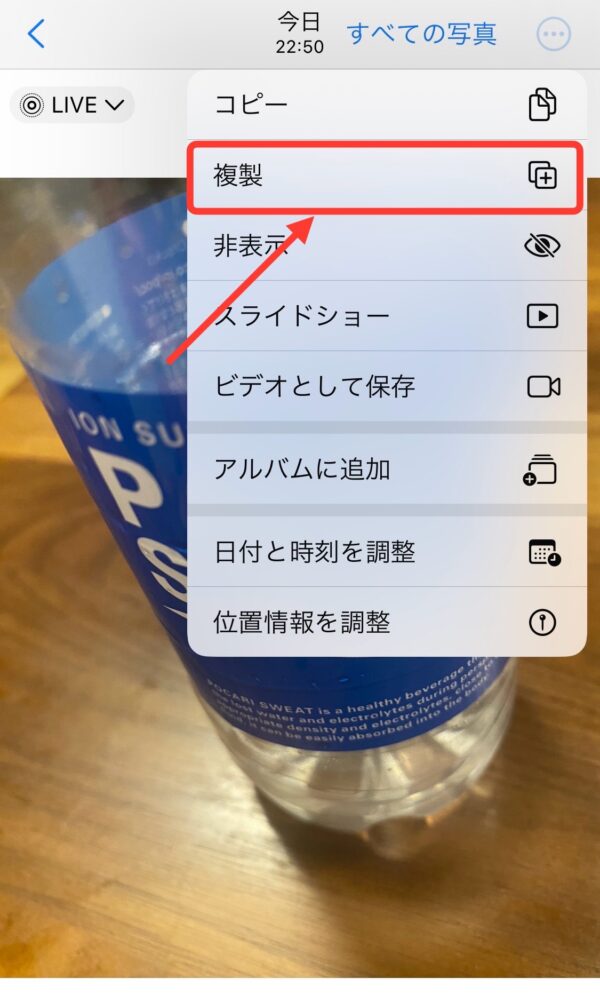Screen dimensions: 600x1002
Task: Select ビデオとして保存
Action: click(x=386, y=386)
